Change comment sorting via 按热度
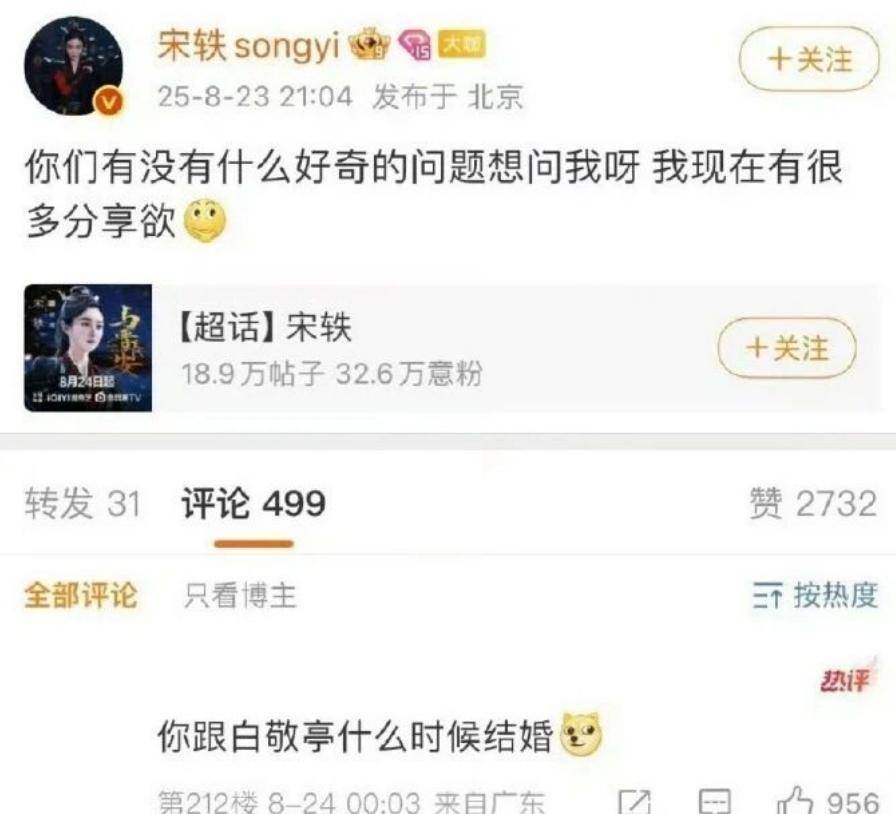This screenshot has width=896, height=814. [x=815, y=596]
